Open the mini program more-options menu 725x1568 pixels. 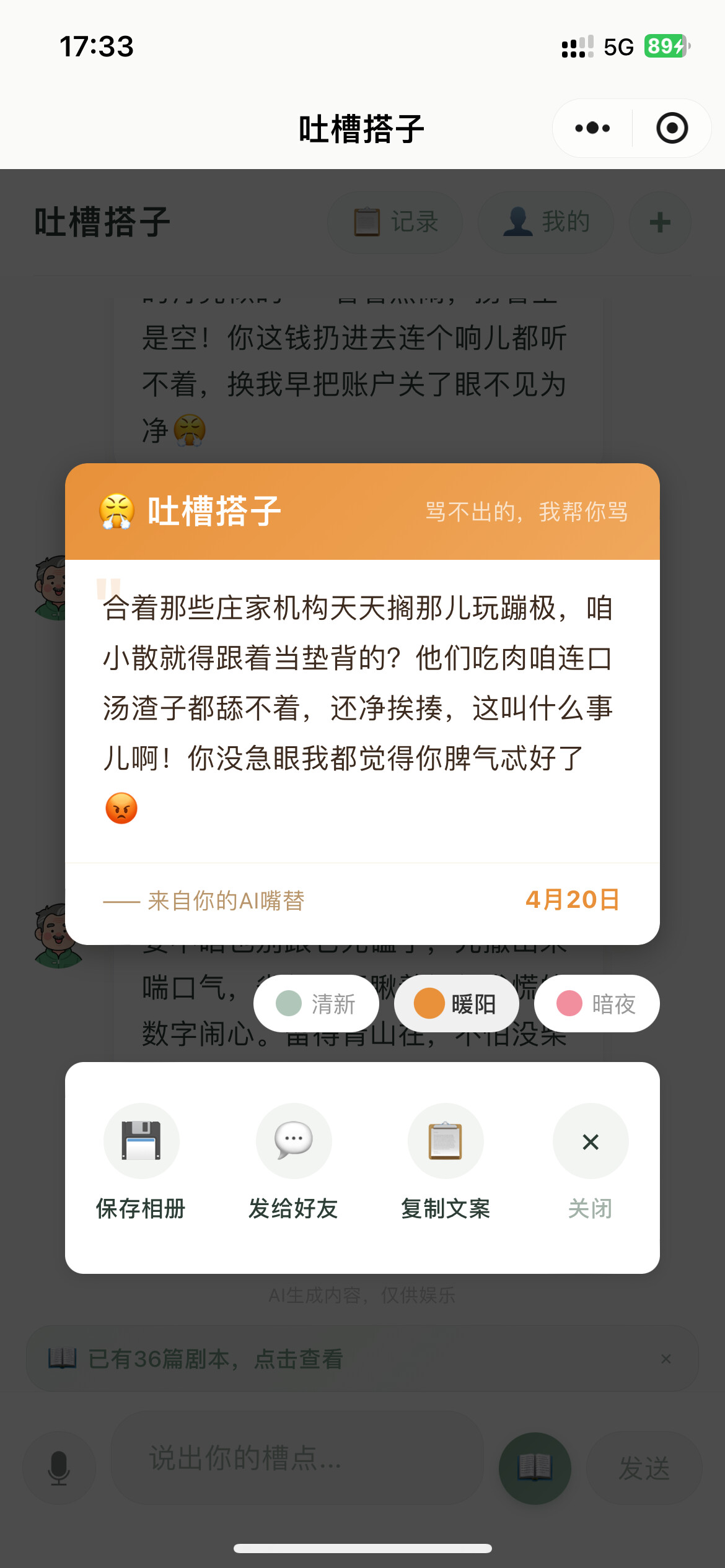tap(592, 128)
